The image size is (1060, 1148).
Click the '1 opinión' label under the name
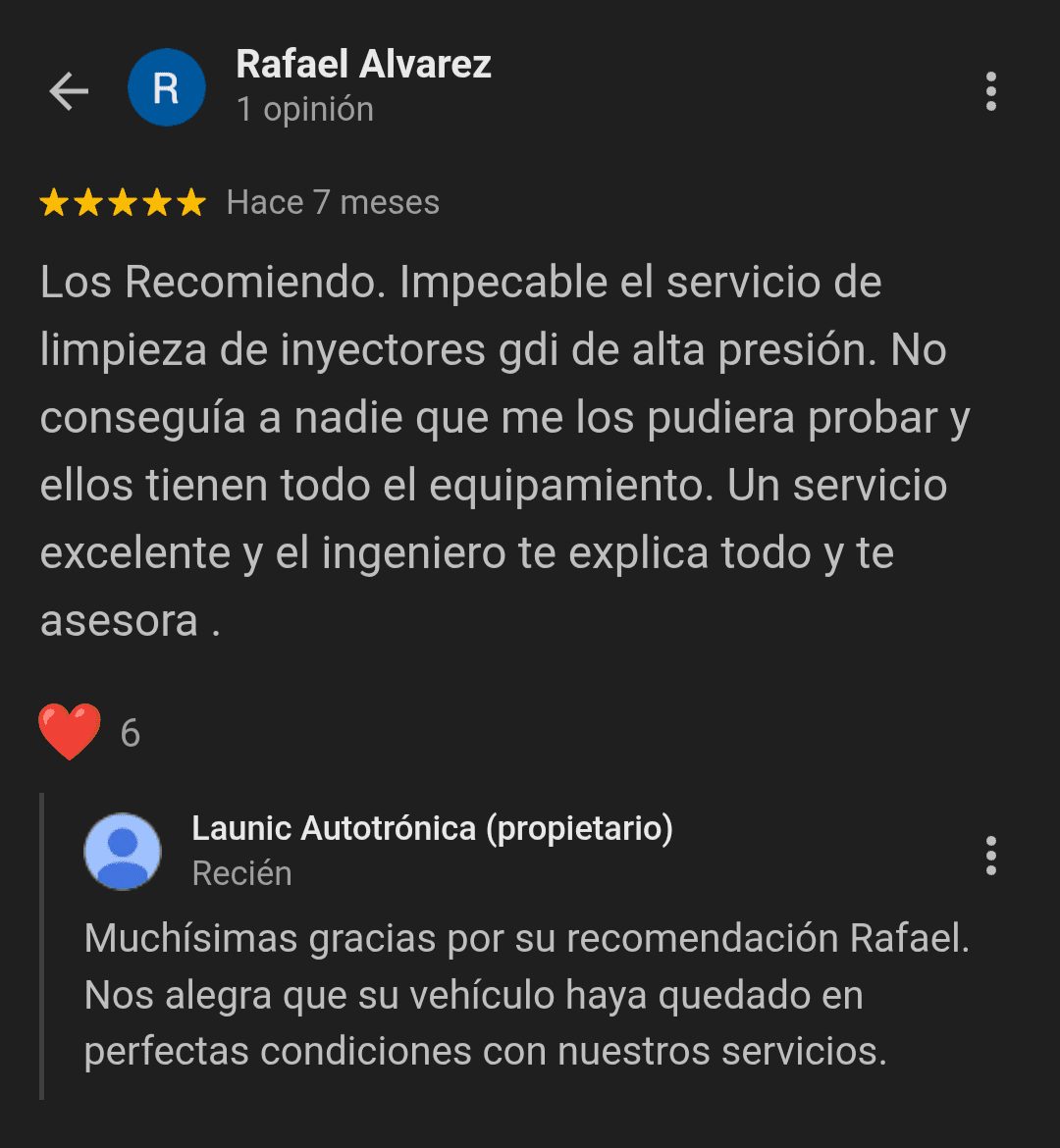pos(304,110)
